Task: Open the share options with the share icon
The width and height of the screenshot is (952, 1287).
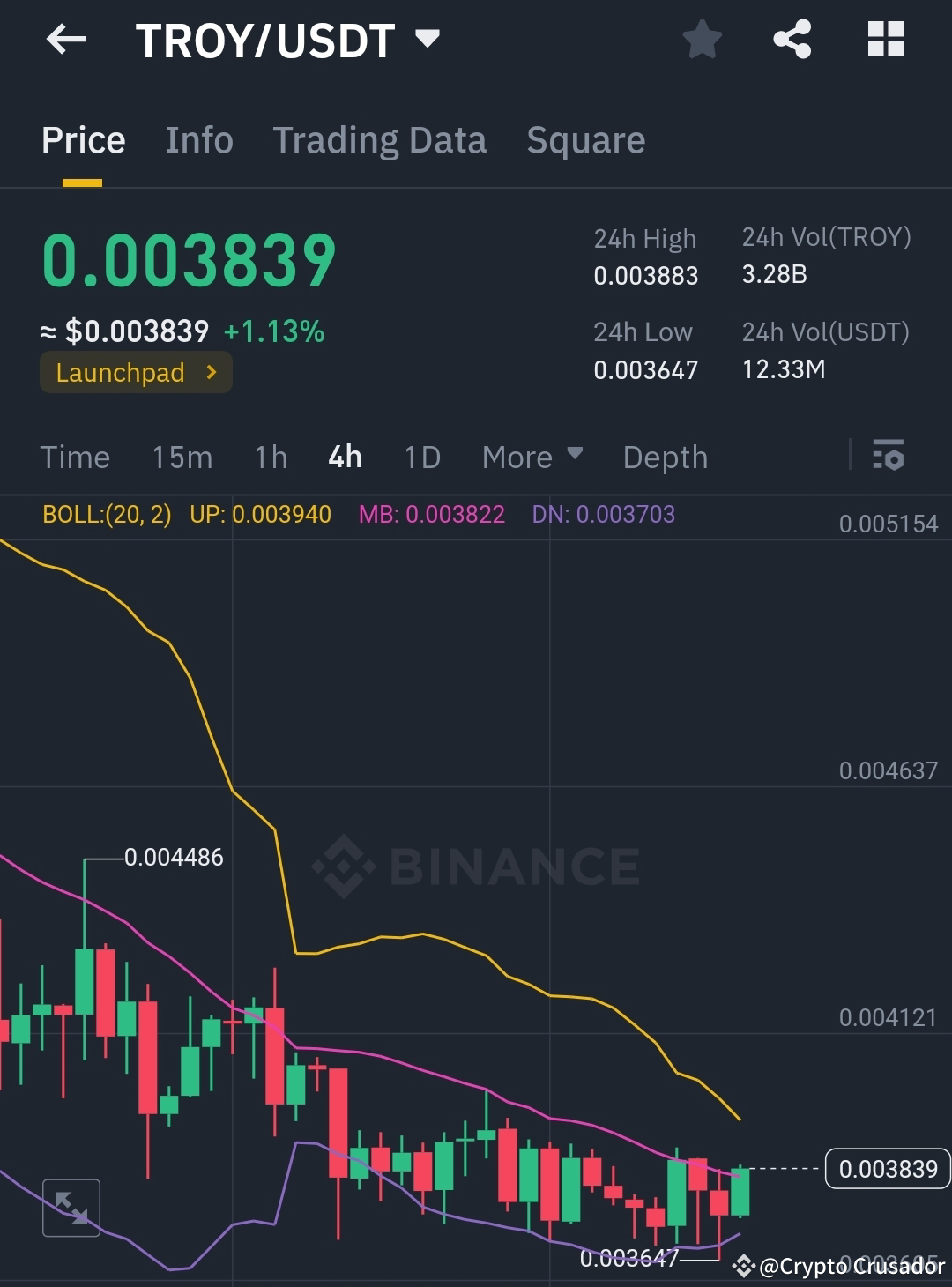Action: click(792, 39)
